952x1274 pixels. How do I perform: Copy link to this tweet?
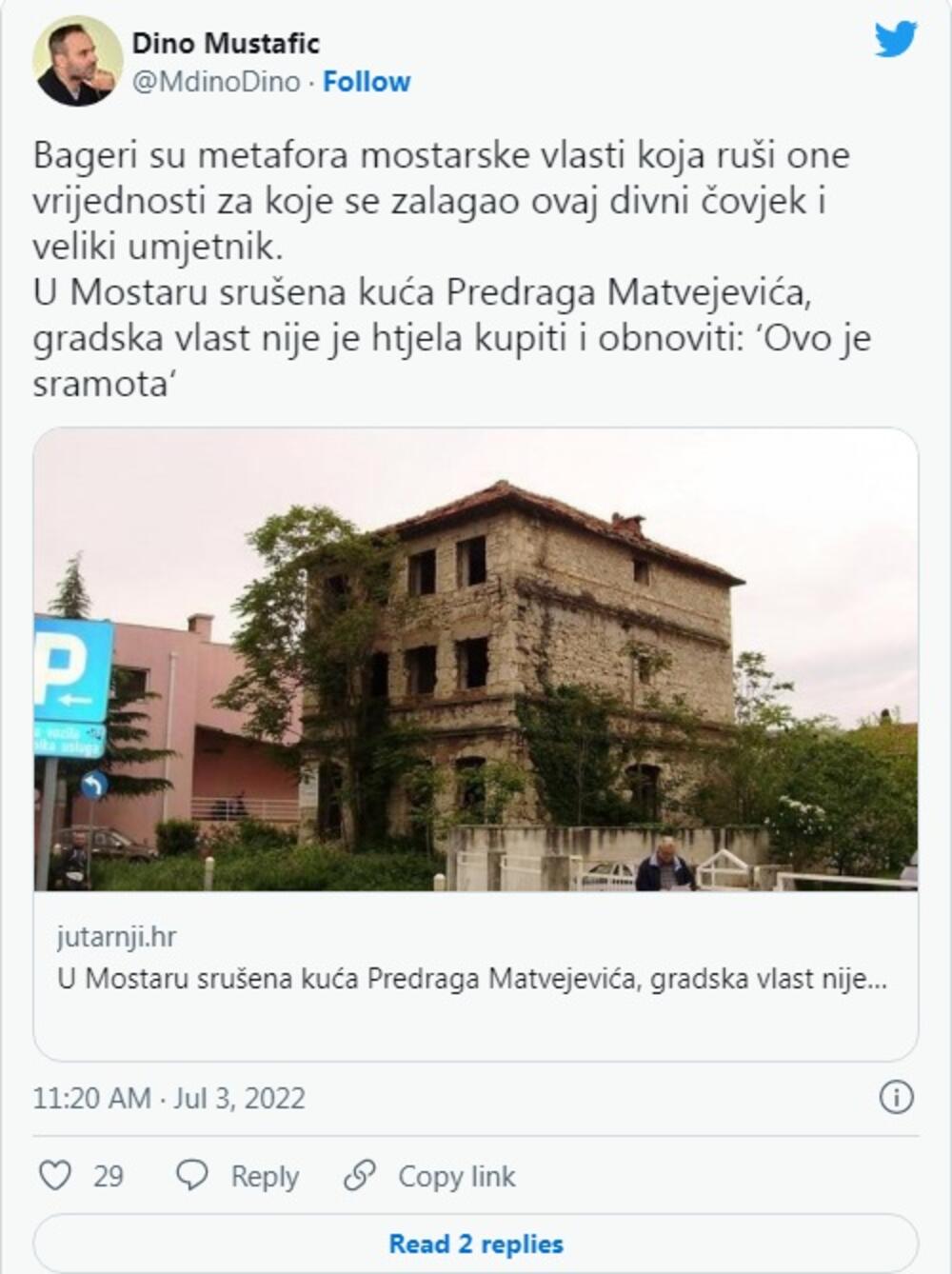tap(429, 1176)
